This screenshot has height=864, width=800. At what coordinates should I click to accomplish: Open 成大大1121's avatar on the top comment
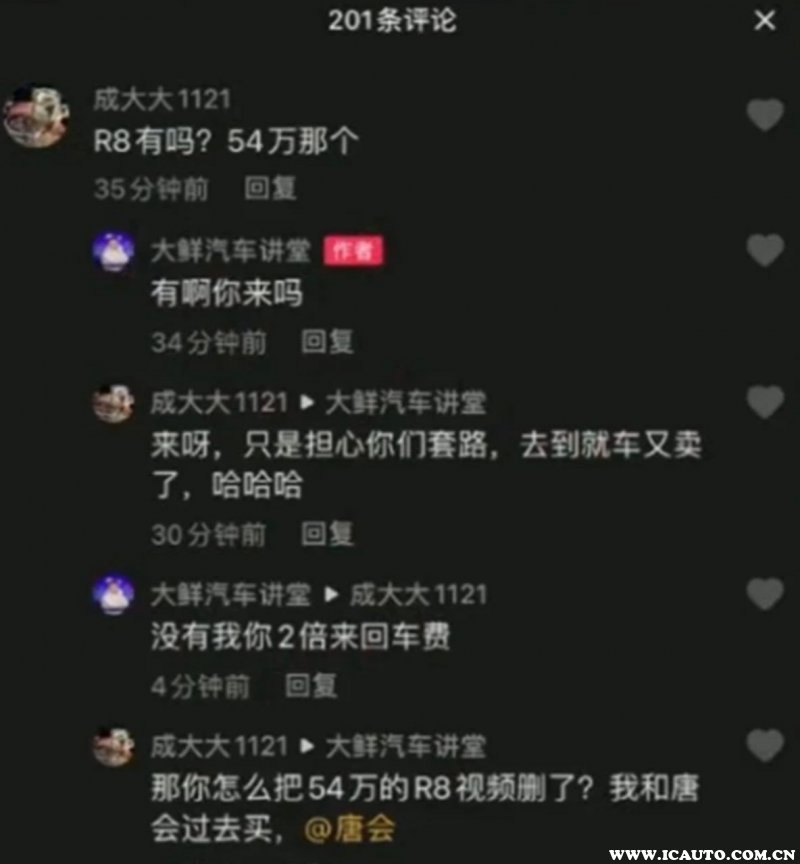[36, 116]
